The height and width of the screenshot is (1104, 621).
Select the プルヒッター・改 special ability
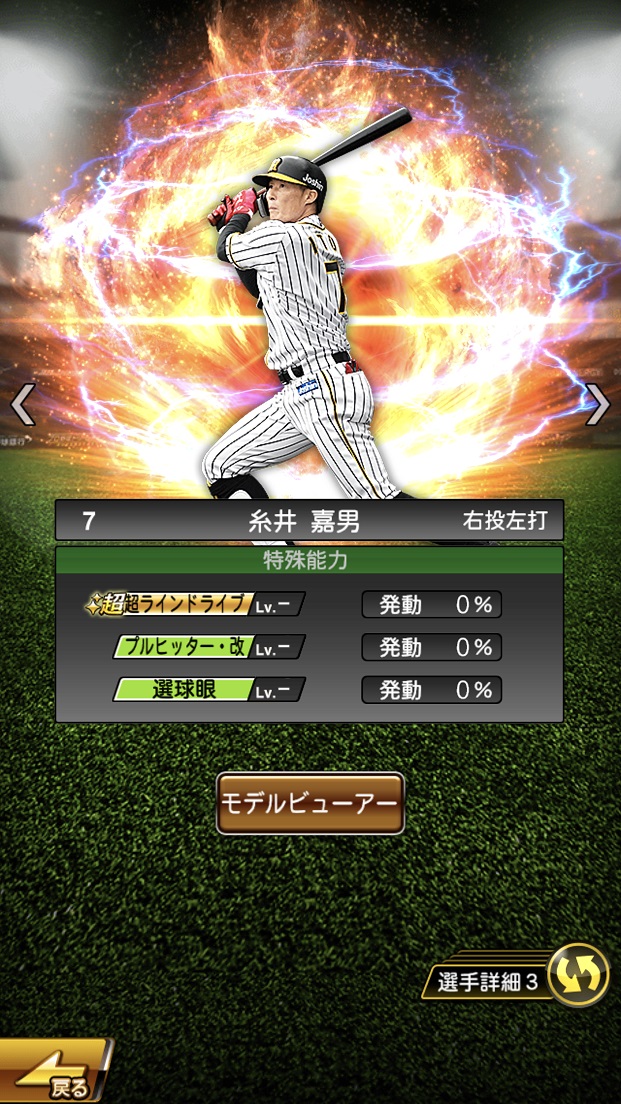(x=207, y=647)
